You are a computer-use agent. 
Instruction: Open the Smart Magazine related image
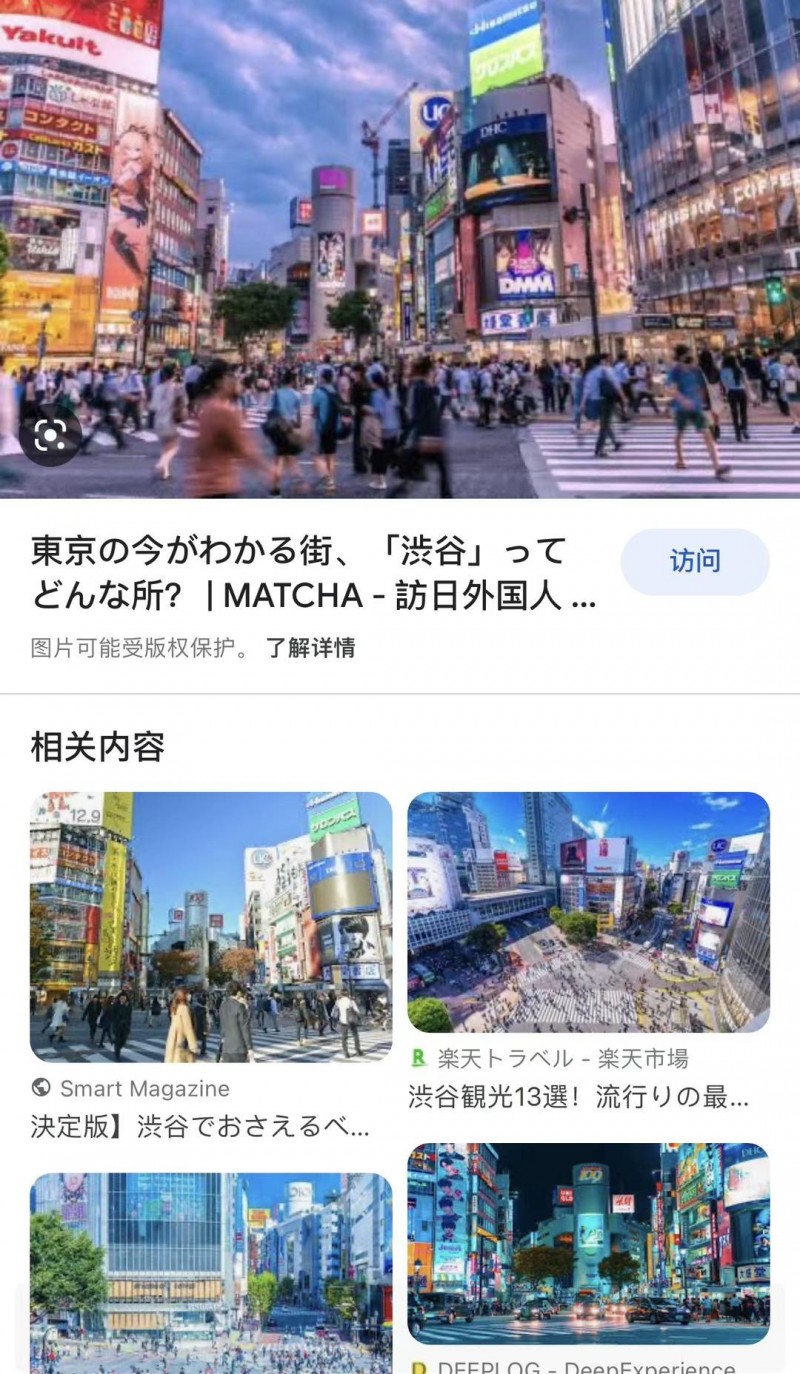(211, 926)
